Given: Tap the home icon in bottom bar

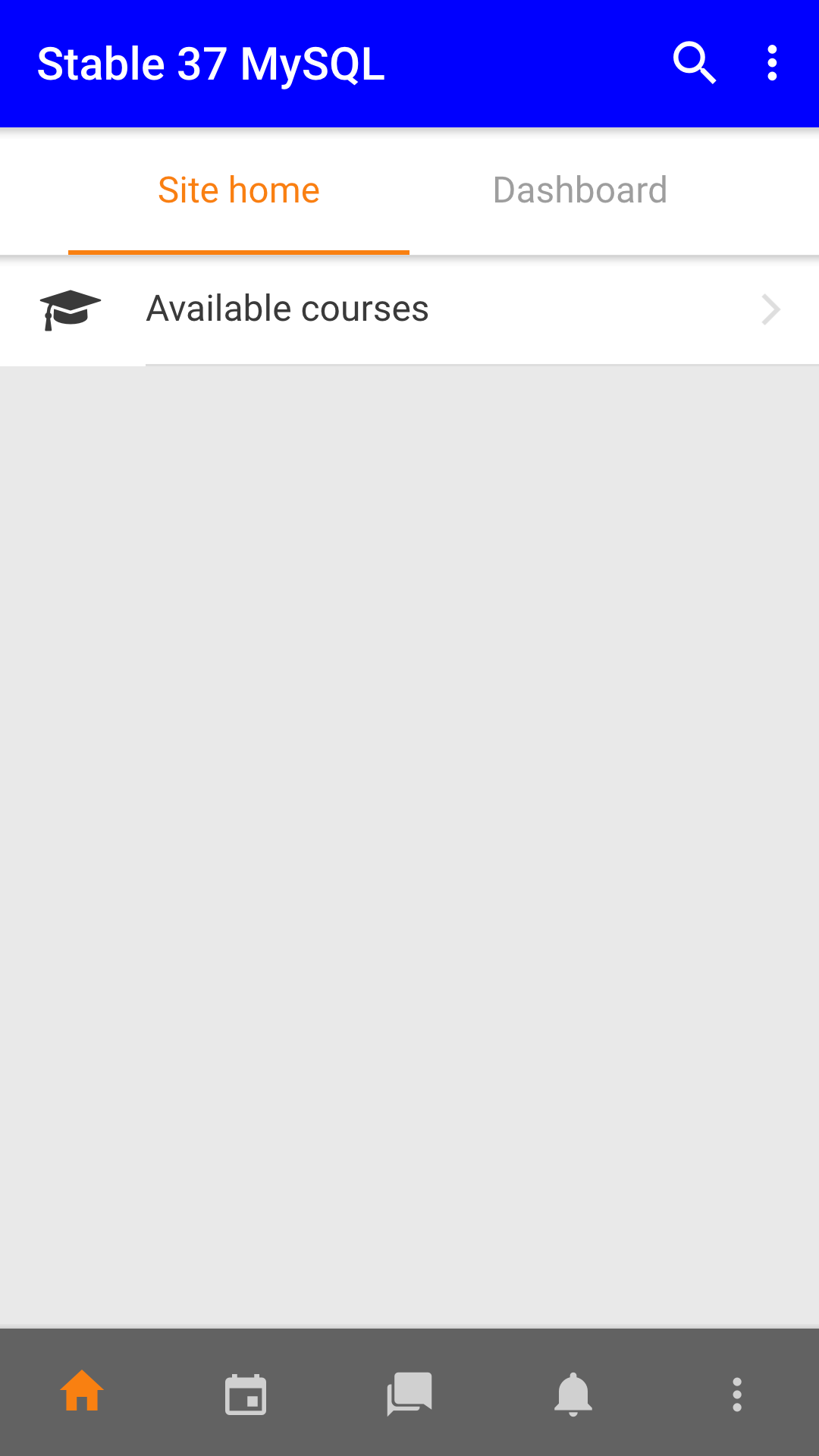Looking at the screenshot, I should tap(82, 1392).
